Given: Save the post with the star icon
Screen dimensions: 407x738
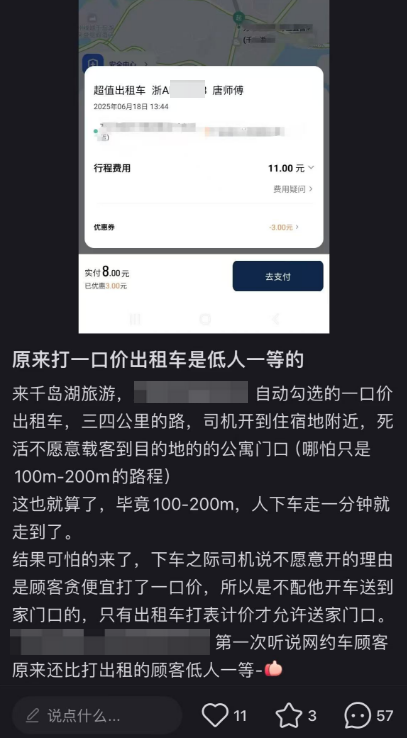Looking at the screenshot, I should (288, 715).
